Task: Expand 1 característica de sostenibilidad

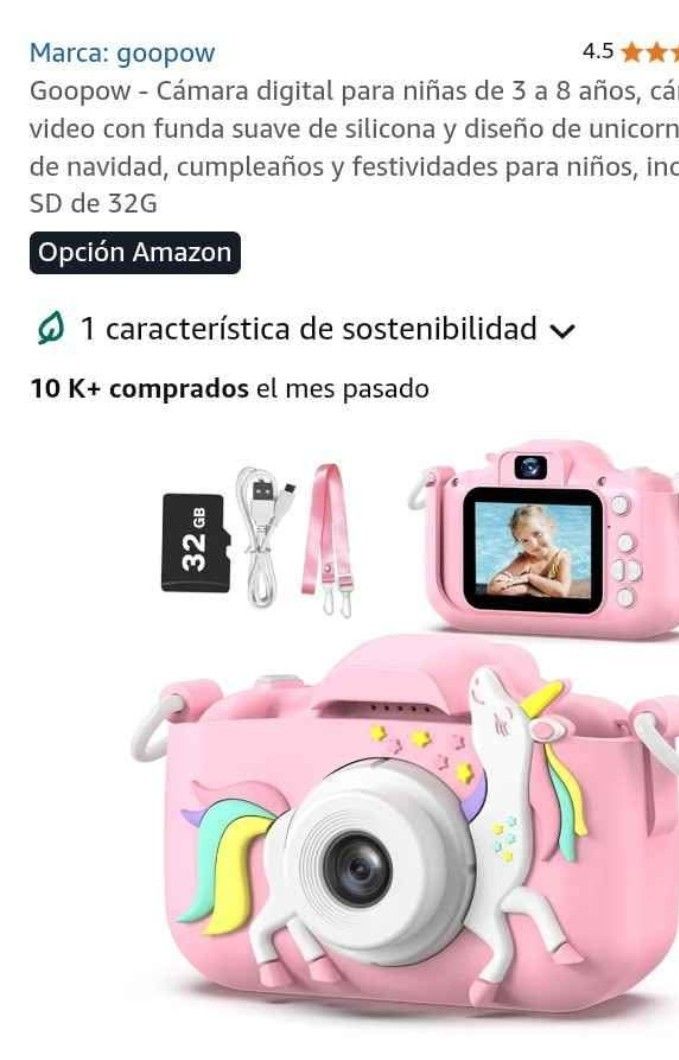Action: click(306, 329)
